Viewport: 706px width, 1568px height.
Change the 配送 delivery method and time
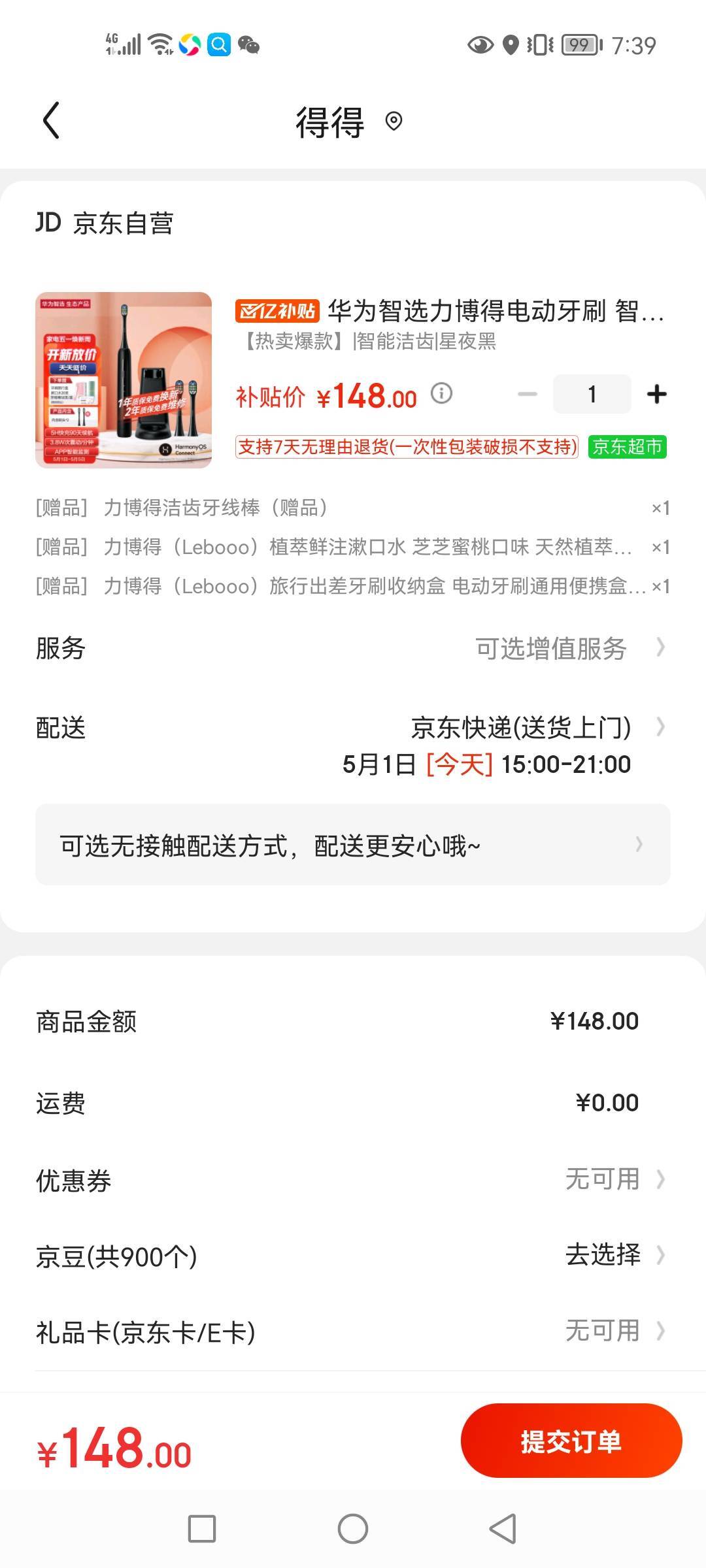353,745
